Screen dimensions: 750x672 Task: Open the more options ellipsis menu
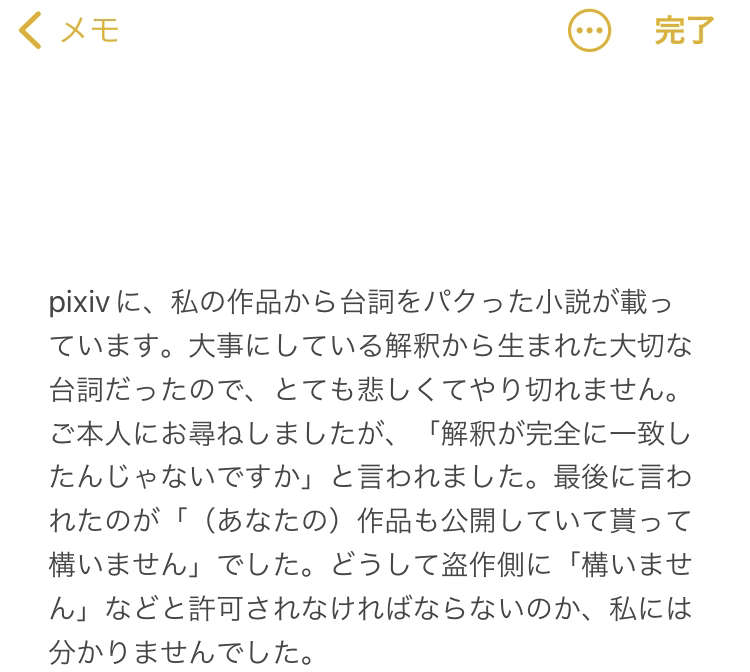pos(589,31)
